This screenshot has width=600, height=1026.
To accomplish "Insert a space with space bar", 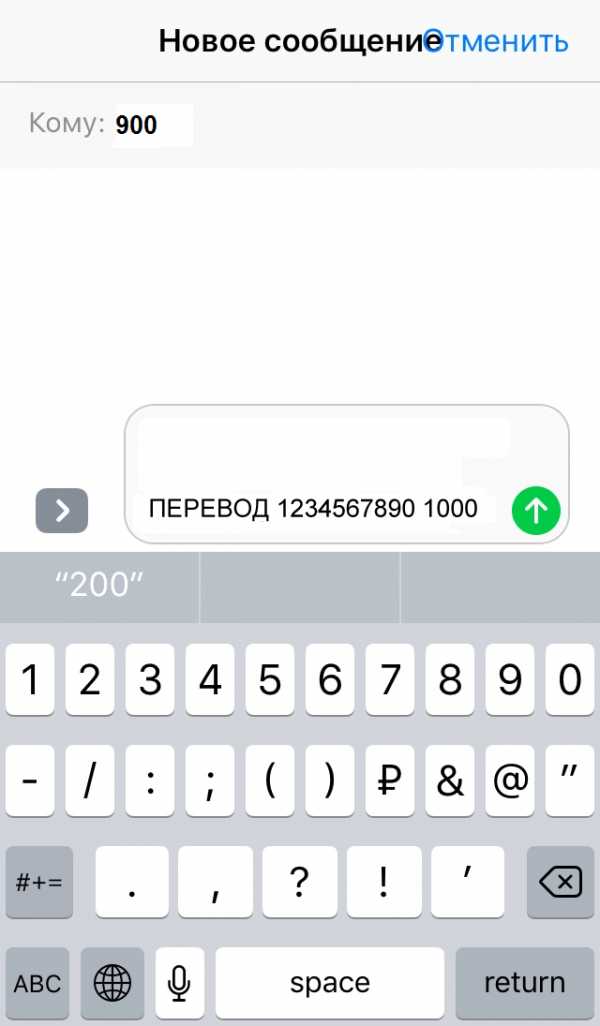I will (330, 983).
